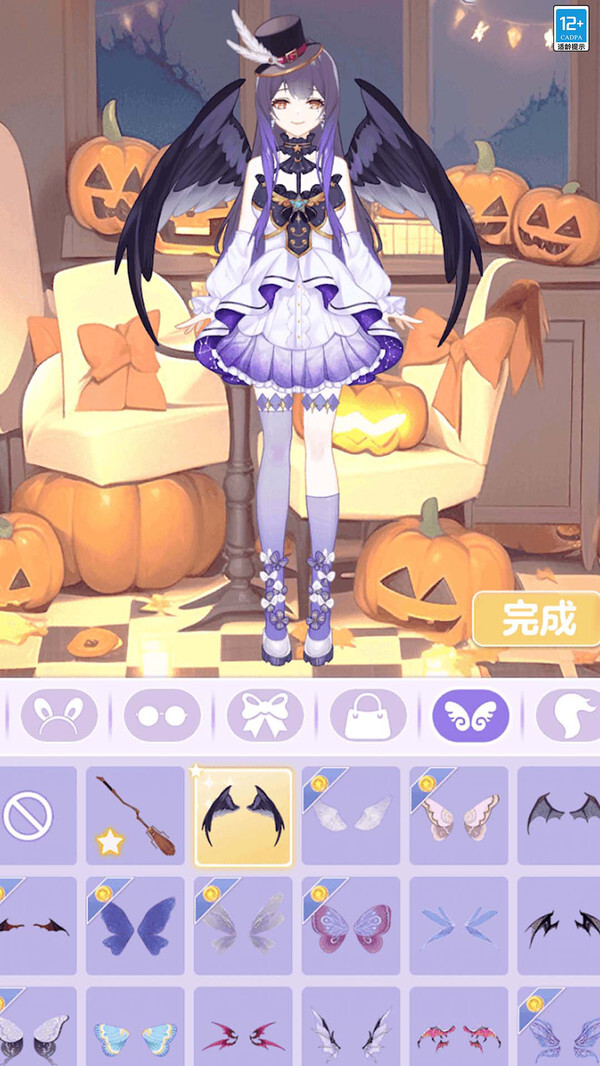This screenshot has height=1066, width=600.
Task: Select the wings category tab
Action: tap(471, 715)
